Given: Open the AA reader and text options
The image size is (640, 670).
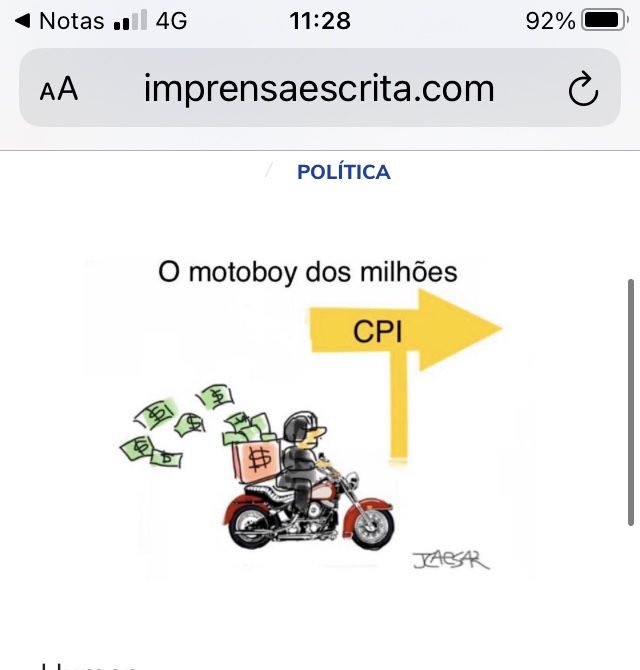Looking at the screenshot, I should pyautogui.click(x=58, y=90).
